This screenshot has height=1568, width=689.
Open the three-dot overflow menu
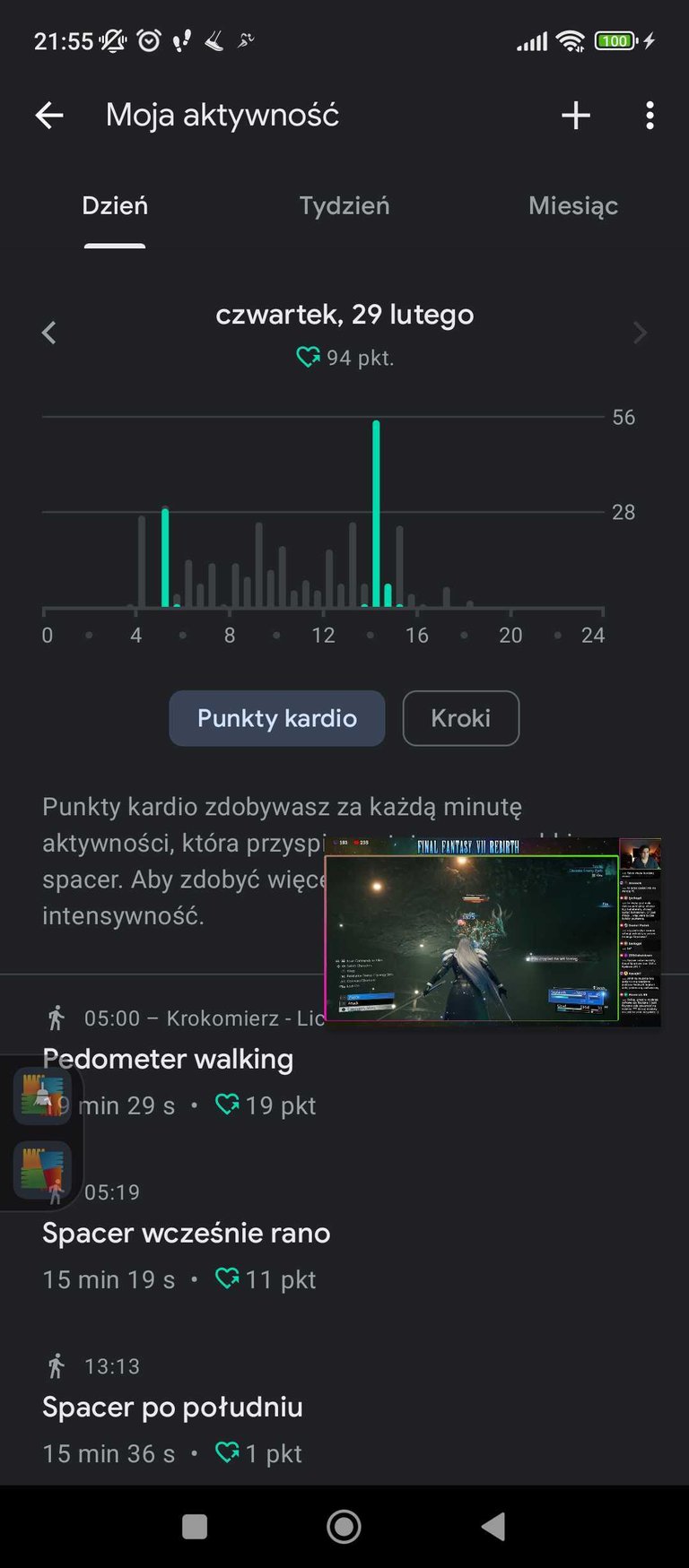650,115
